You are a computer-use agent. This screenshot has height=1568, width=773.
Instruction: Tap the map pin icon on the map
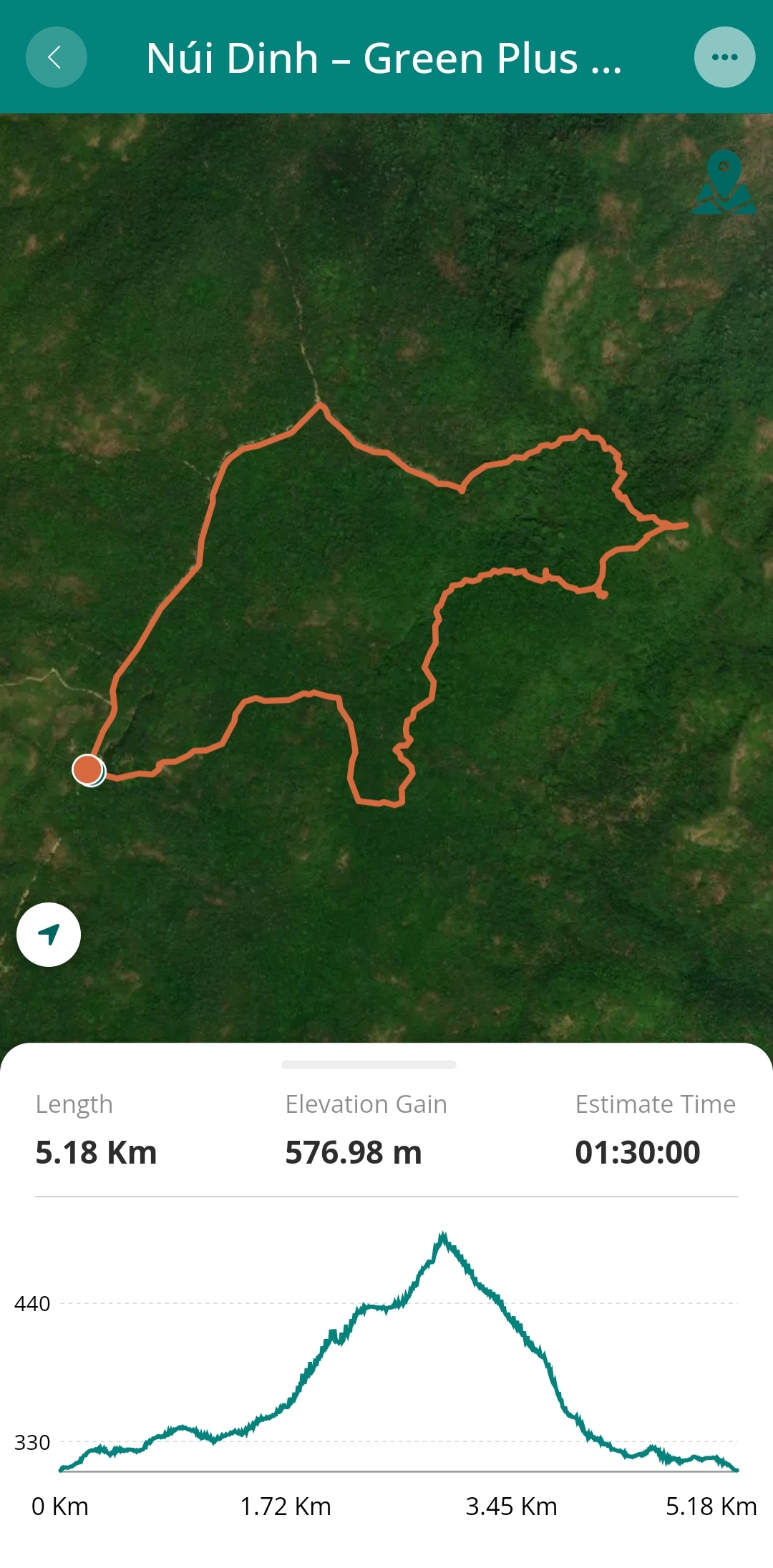tap(724, 182)
